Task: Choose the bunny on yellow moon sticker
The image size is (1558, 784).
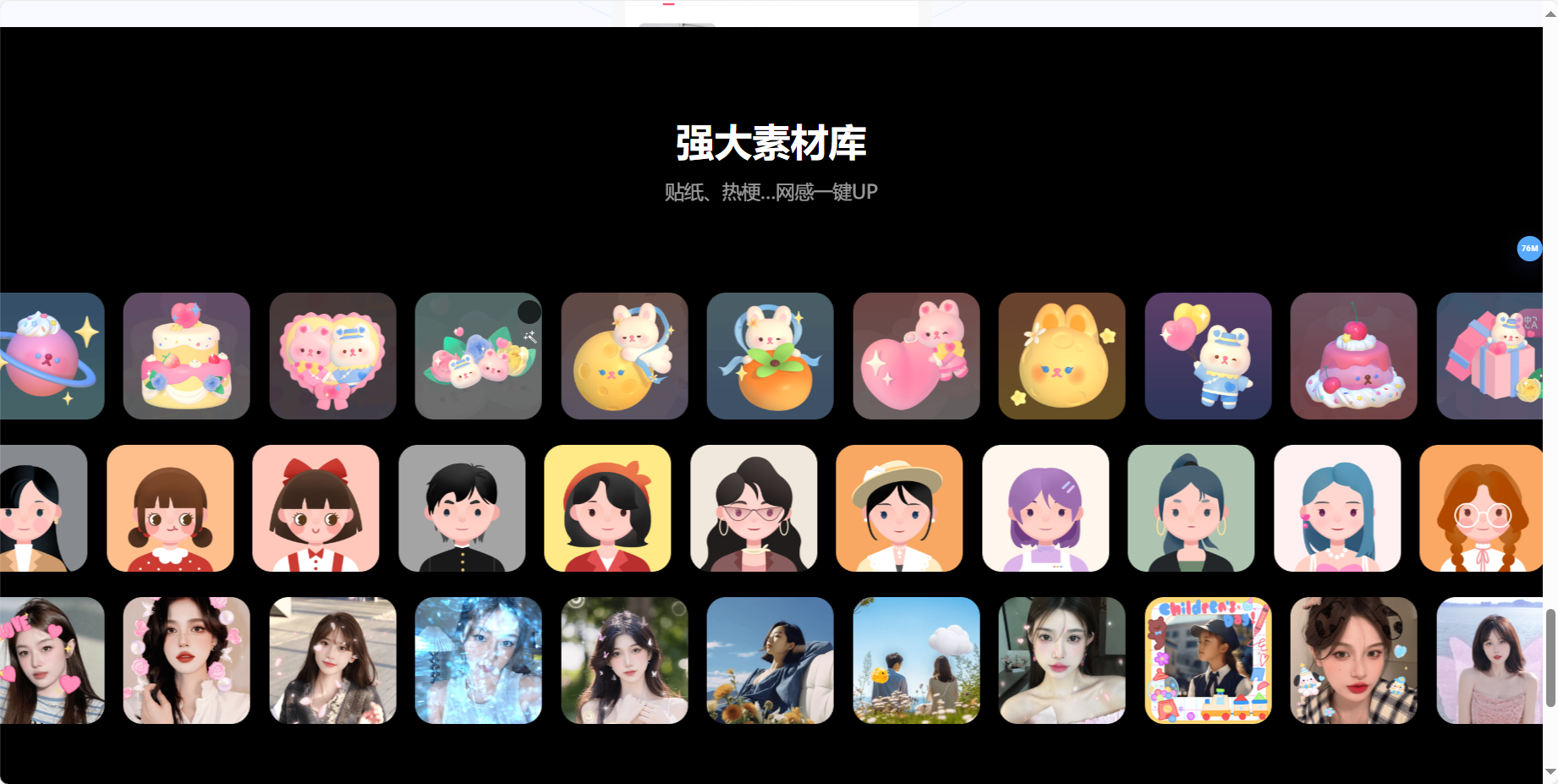Action: [x=624, y=356]
